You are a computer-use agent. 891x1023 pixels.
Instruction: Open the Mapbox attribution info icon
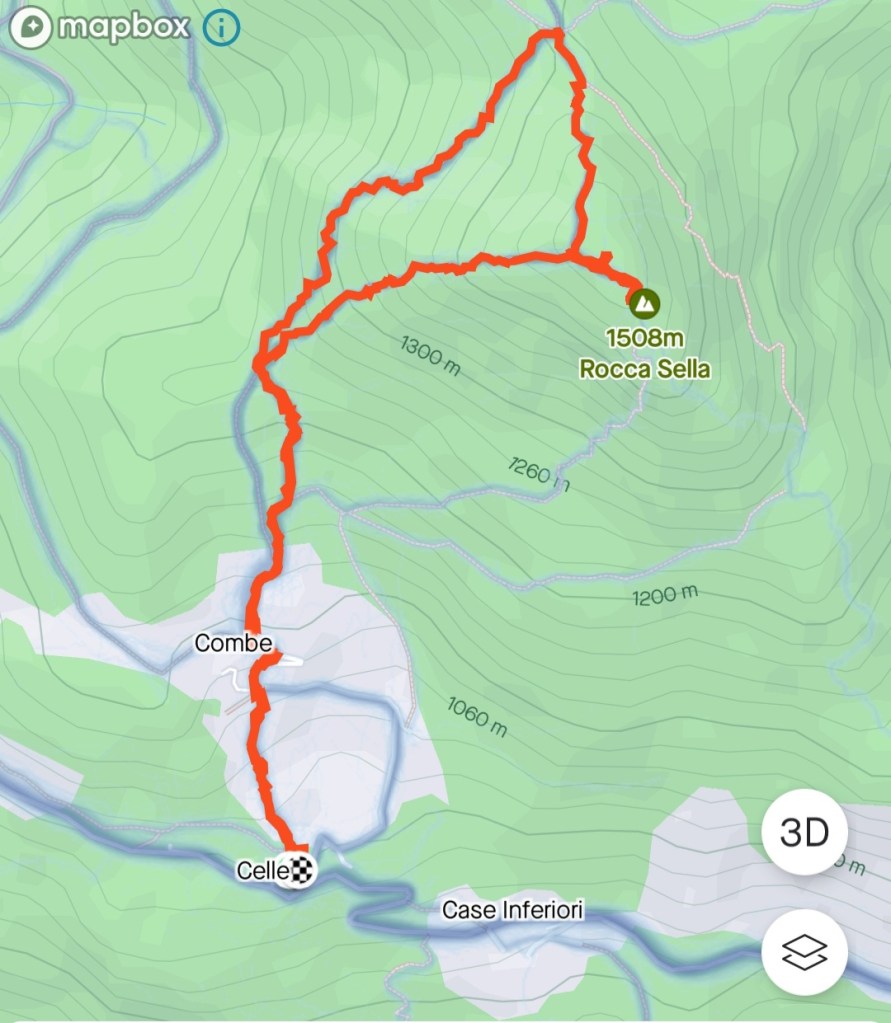click(x=222, y=28)
